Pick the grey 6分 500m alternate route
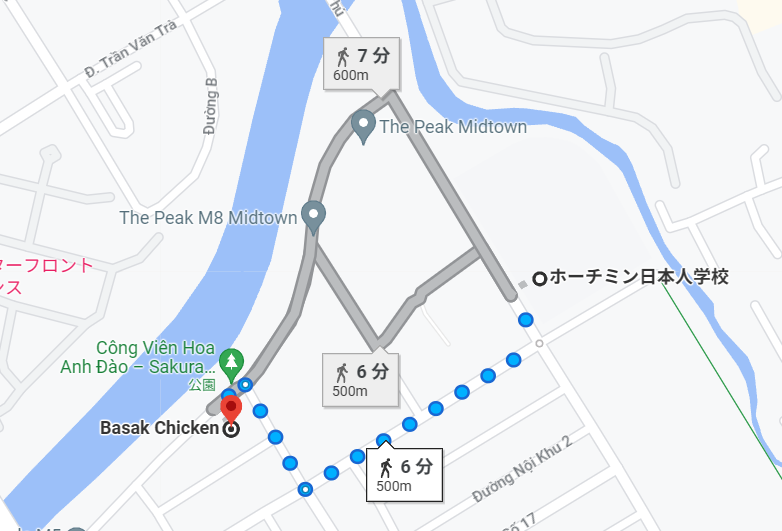Image resolution: width=782 pixels, height=531 pixels. pyautogui.click(x=360, y=379)
